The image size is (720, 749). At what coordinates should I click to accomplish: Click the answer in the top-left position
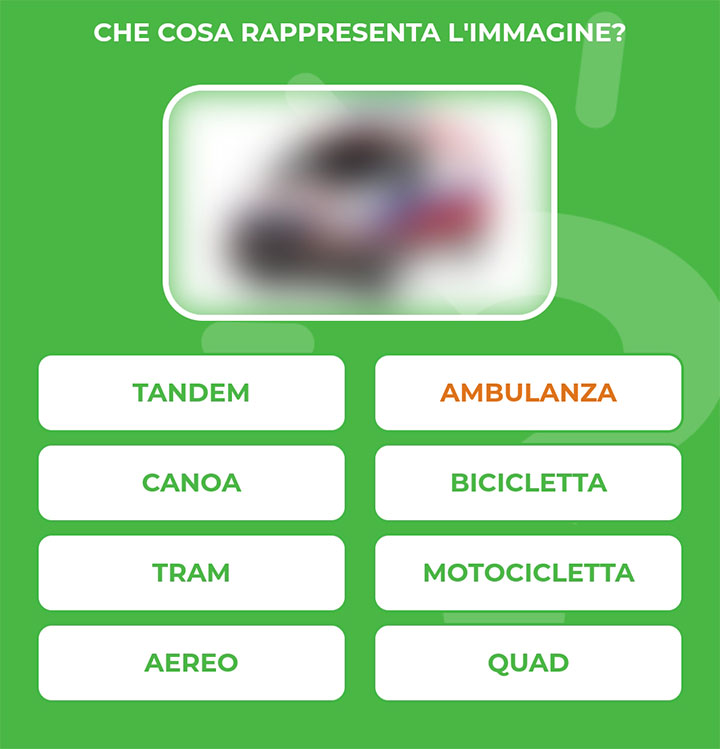pyautogui.click(x=191, y=393)
